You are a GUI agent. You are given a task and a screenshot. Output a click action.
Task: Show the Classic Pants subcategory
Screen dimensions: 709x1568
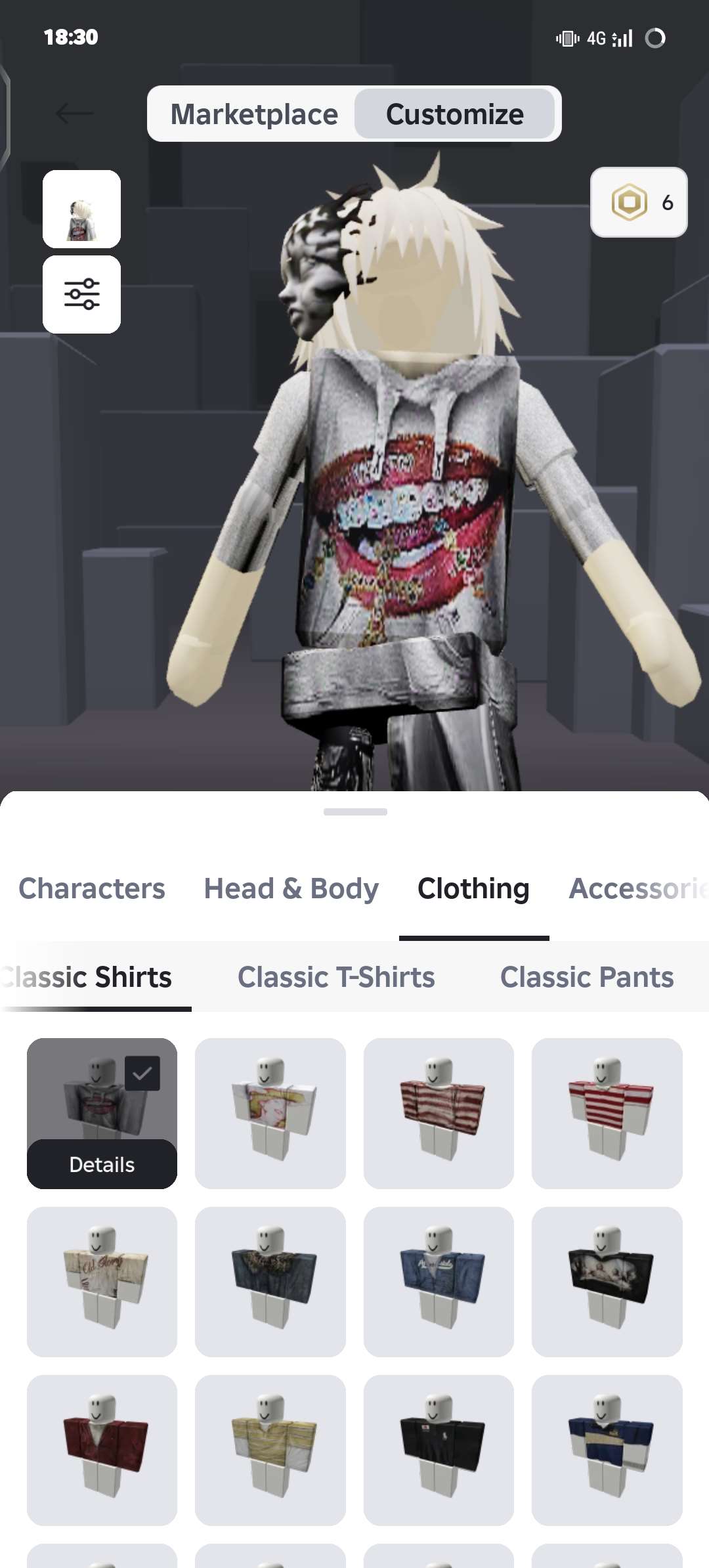[x=587, y=977]
